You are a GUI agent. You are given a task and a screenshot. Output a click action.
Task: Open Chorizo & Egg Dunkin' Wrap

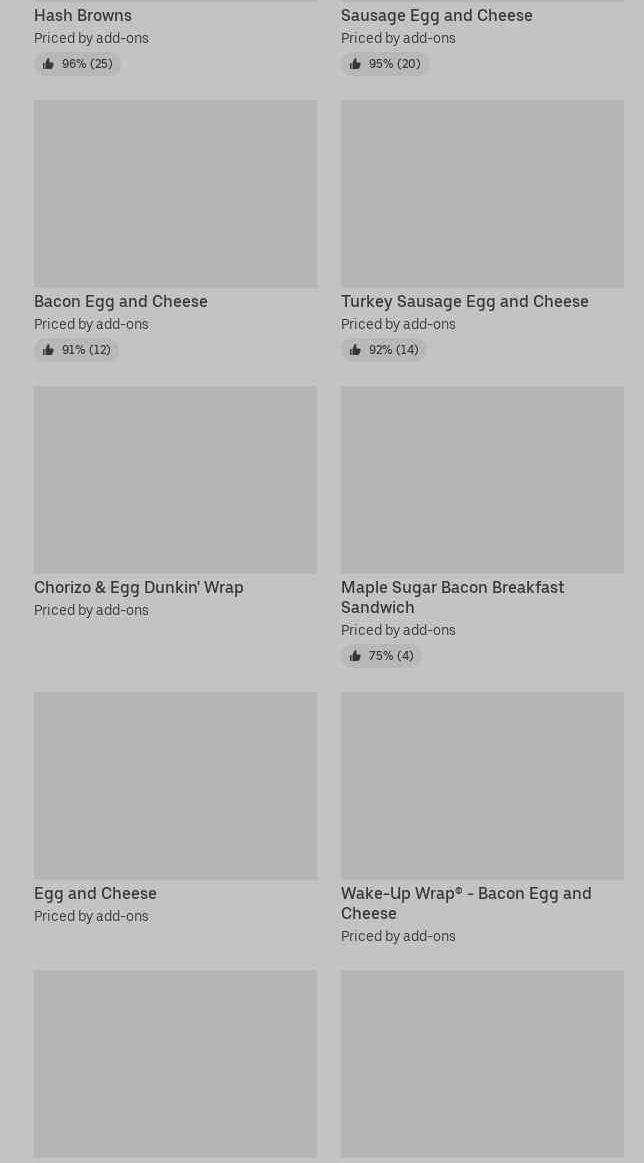point(175,480)
